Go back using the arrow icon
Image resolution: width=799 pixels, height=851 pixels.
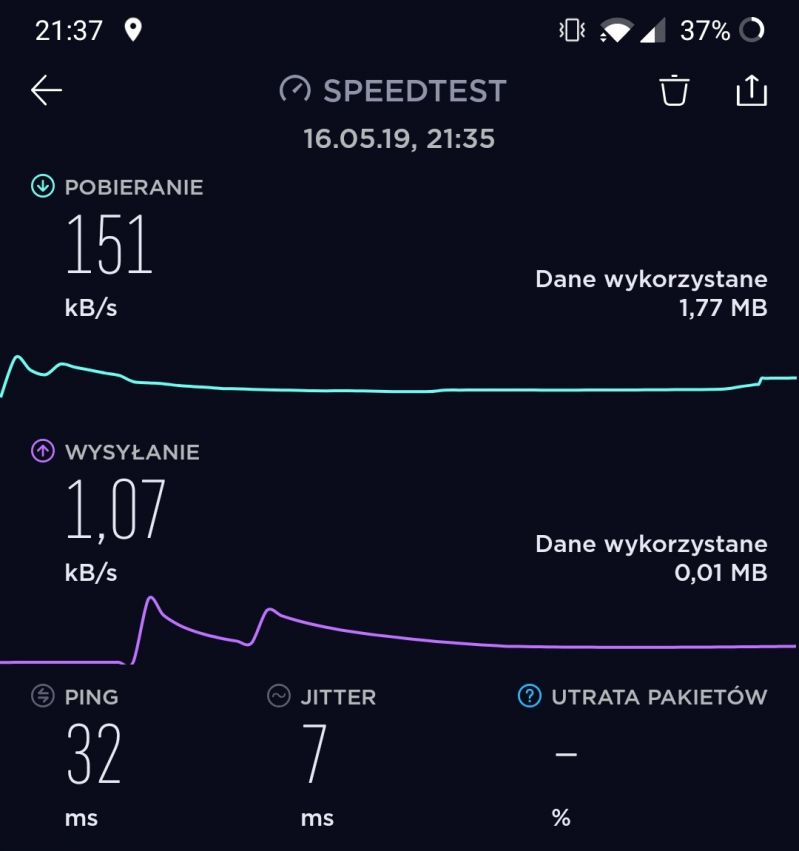(x=47, y=90)
